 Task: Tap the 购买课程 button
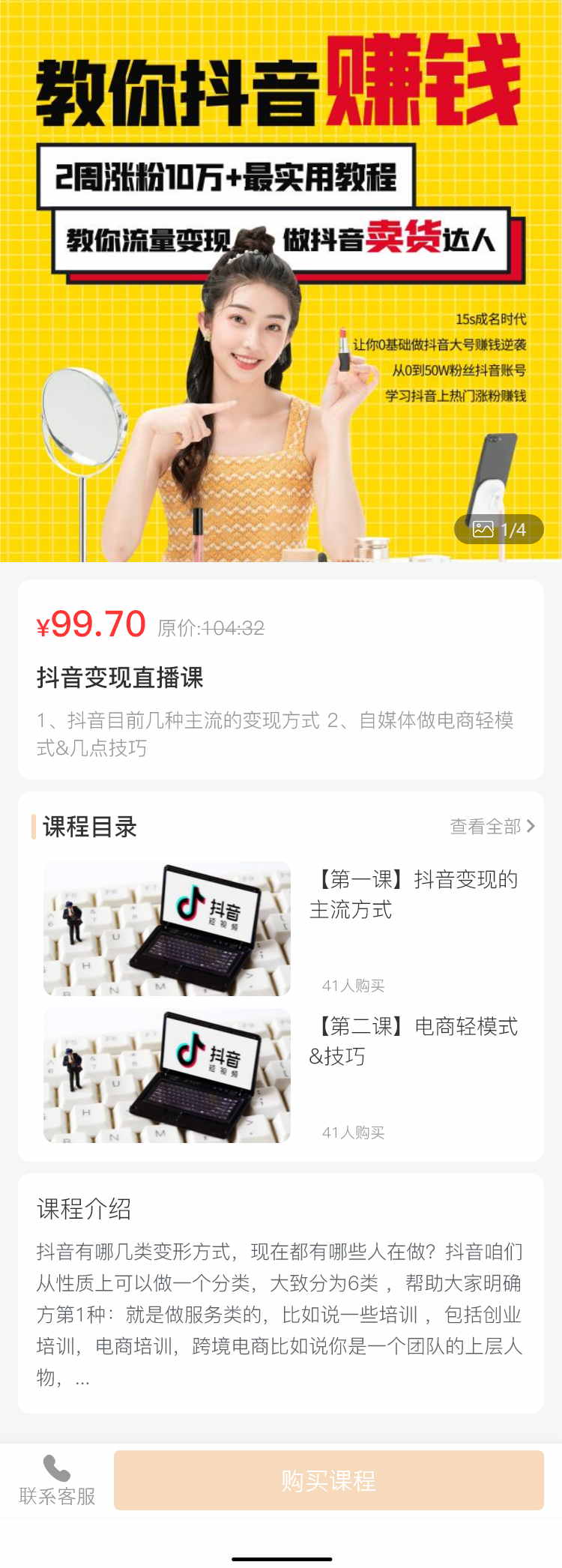(x=328, y=1480)
